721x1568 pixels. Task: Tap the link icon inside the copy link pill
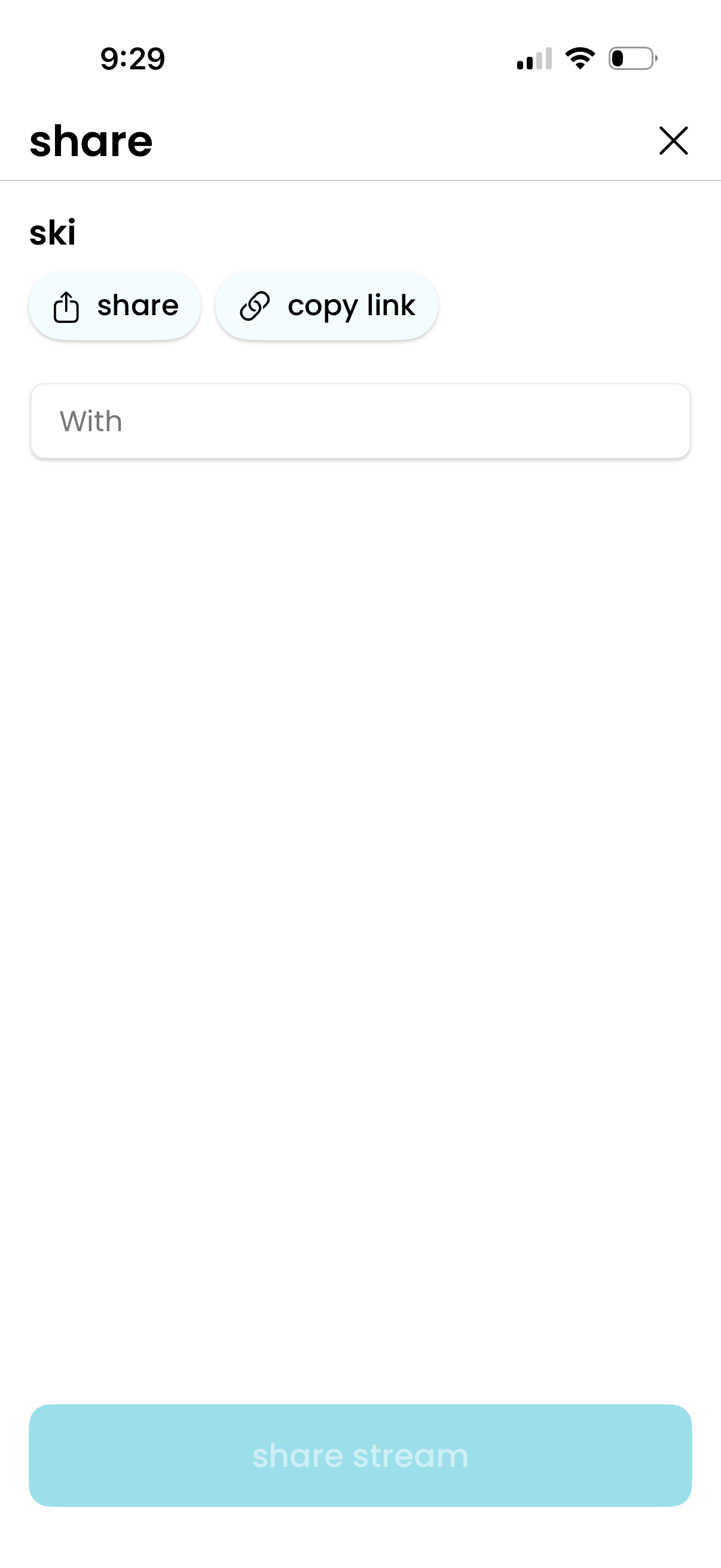(256, 306)
